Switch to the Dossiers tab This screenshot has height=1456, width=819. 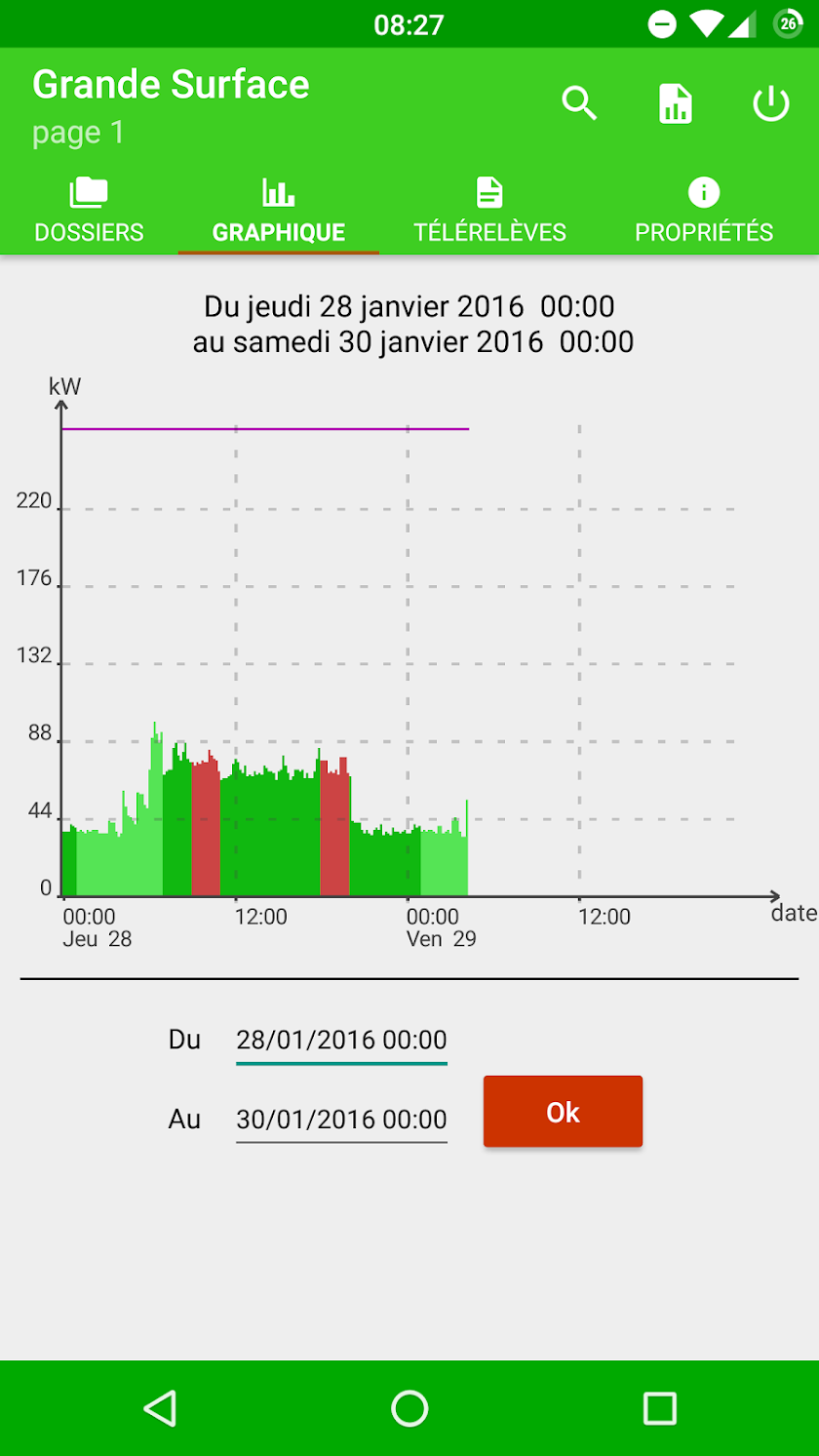[89, 211]
